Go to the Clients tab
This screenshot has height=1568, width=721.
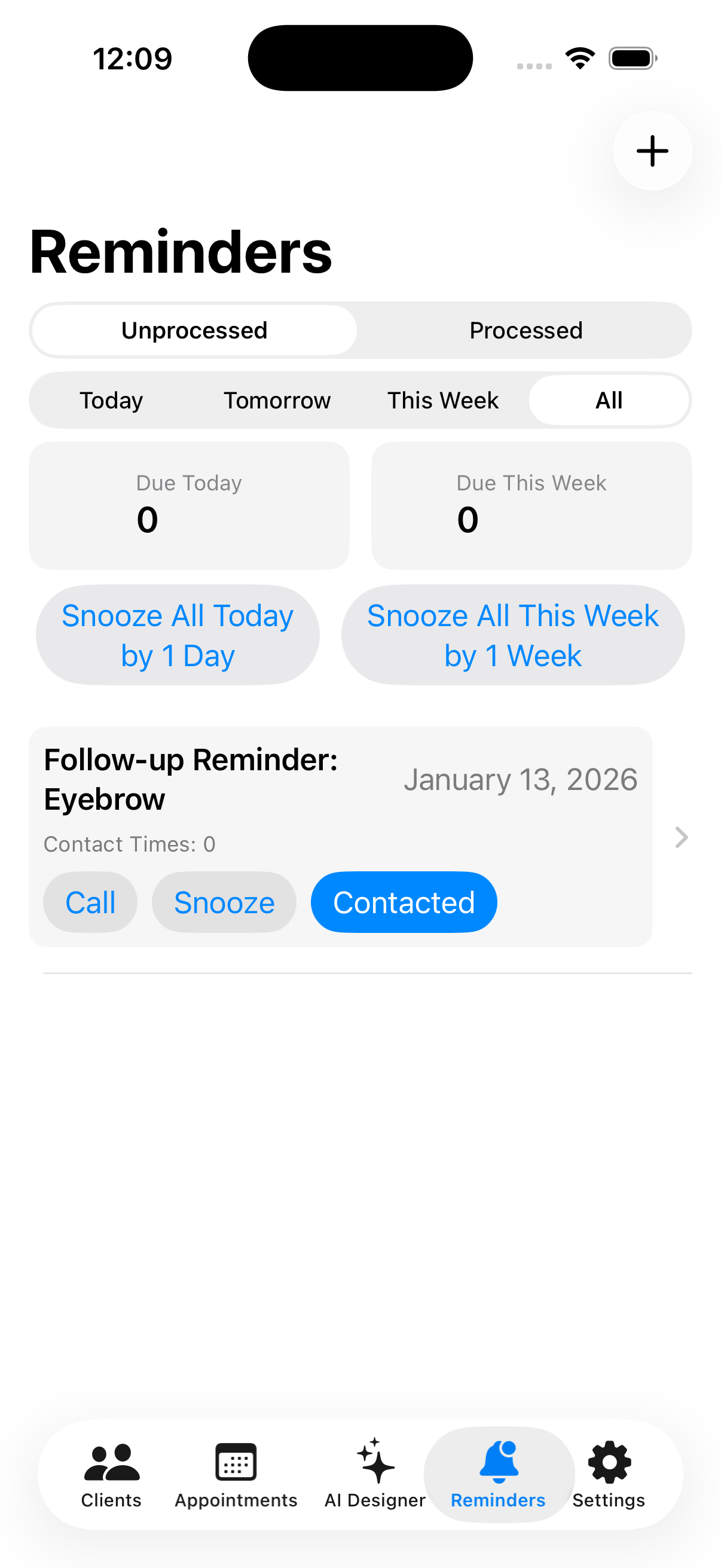[x=111, y=1474]
